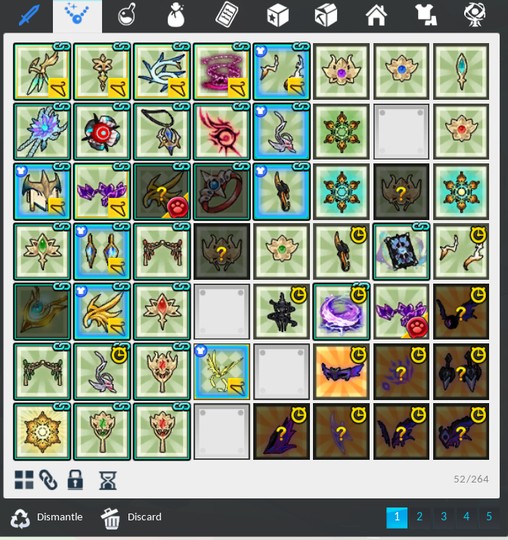Viewport: 508px width, 540px height.
Task: Open the potion consumables tab
Action: (x=127, y=15)
